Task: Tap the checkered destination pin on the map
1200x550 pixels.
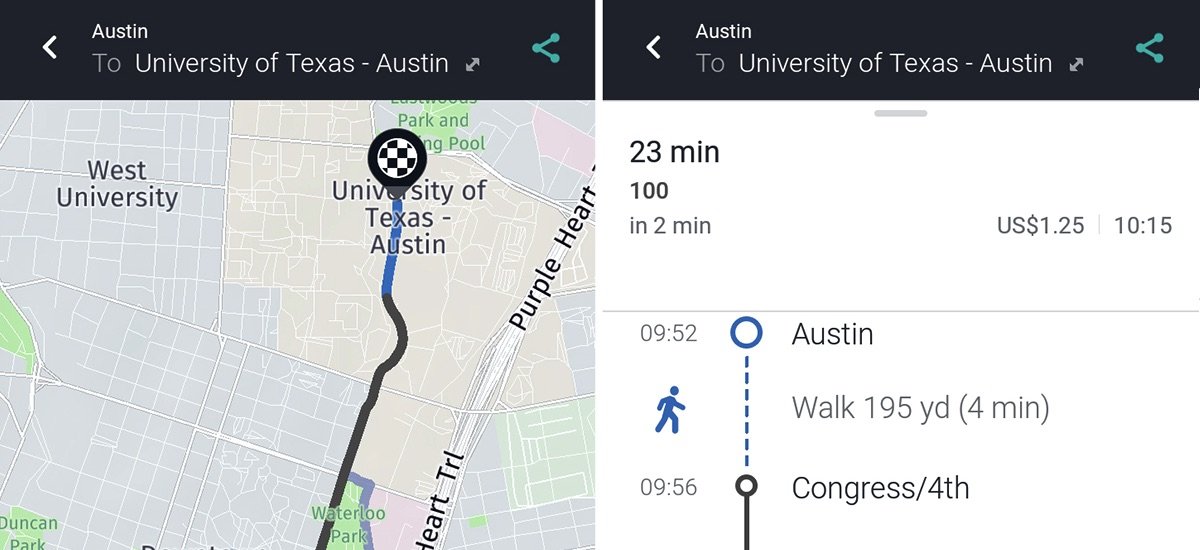Action: (397, 158)
